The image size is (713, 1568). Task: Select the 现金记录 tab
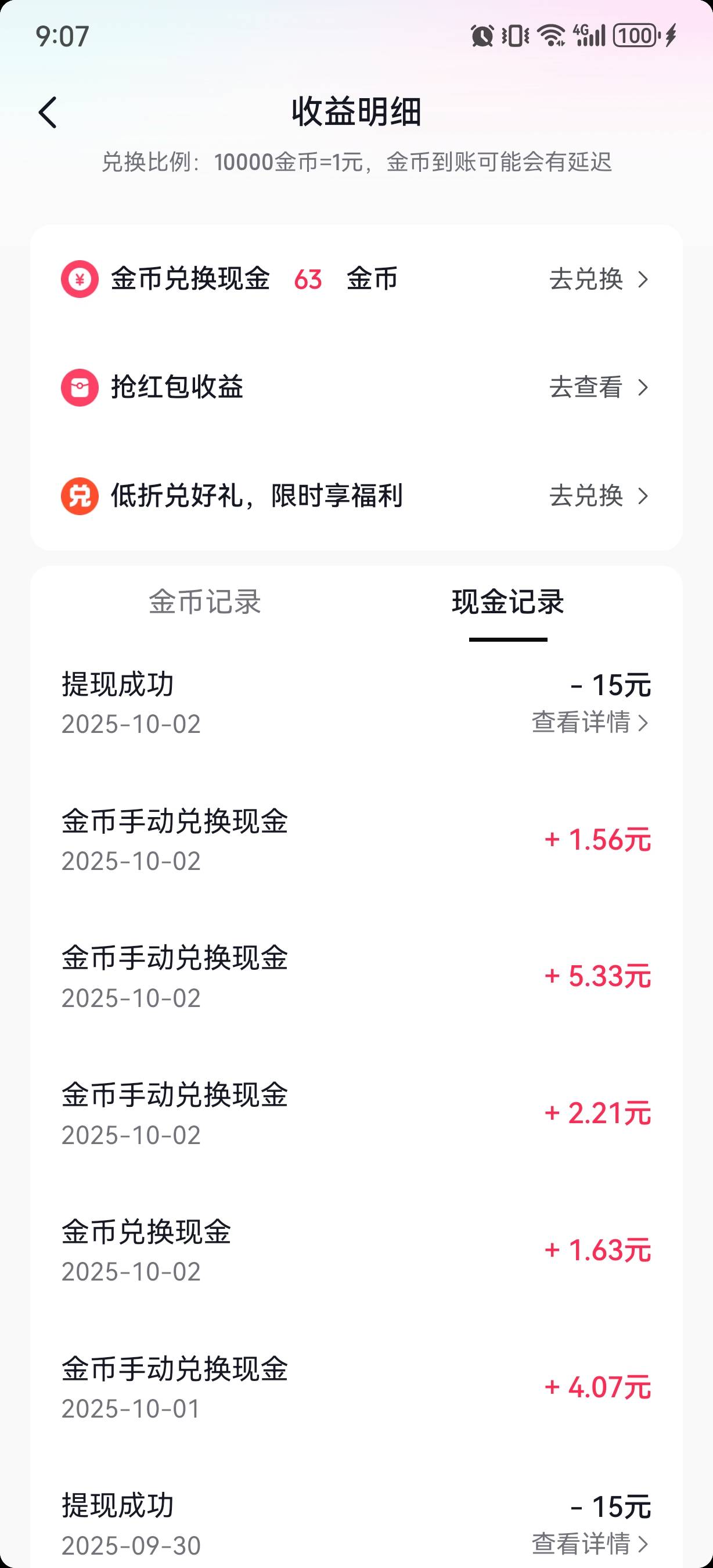click(507, 602)
